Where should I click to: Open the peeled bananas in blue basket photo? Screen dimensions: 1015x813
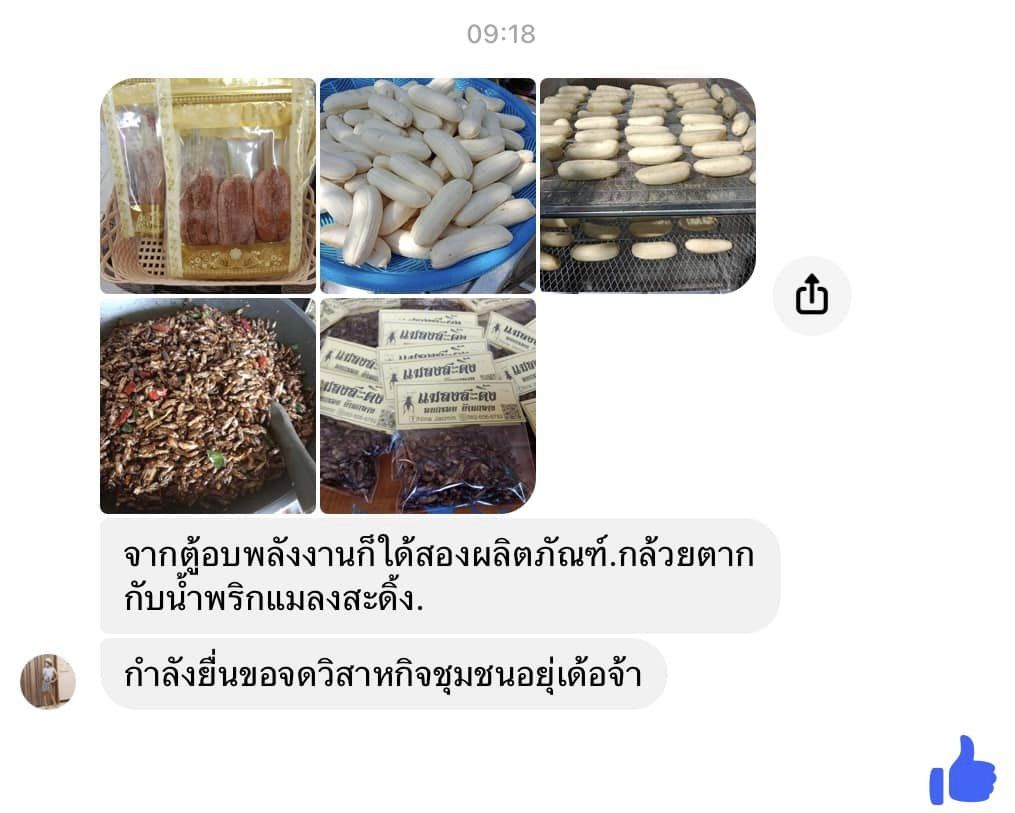(427, 186)
